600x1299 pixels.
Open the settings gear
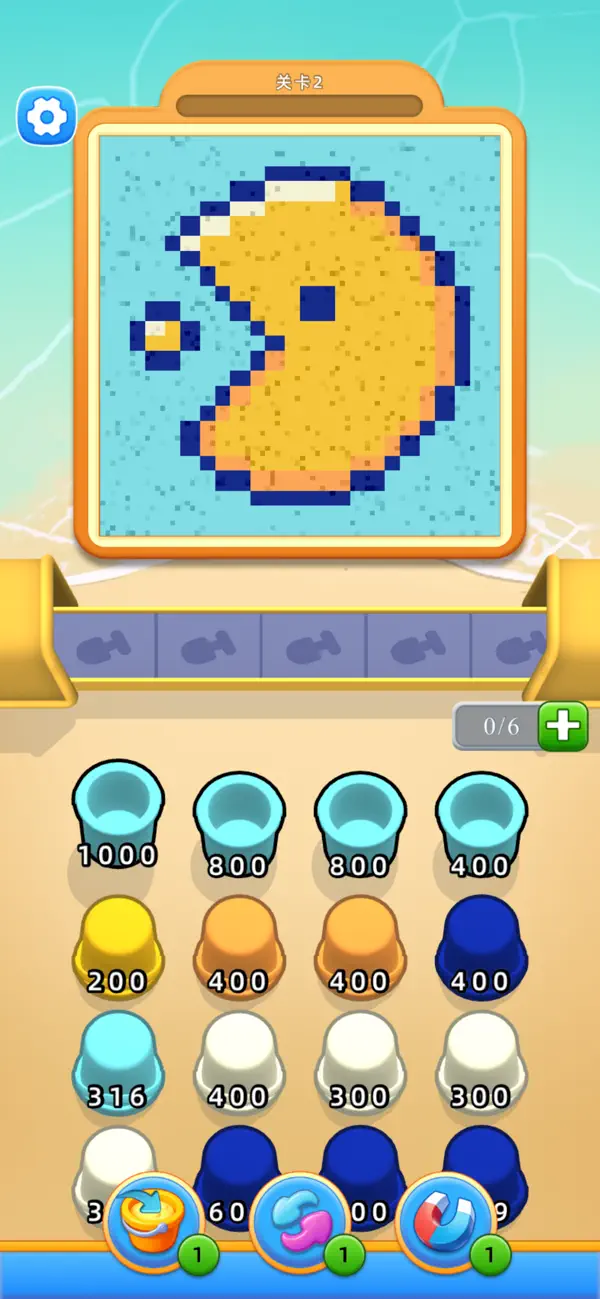(x=46, y=118)
